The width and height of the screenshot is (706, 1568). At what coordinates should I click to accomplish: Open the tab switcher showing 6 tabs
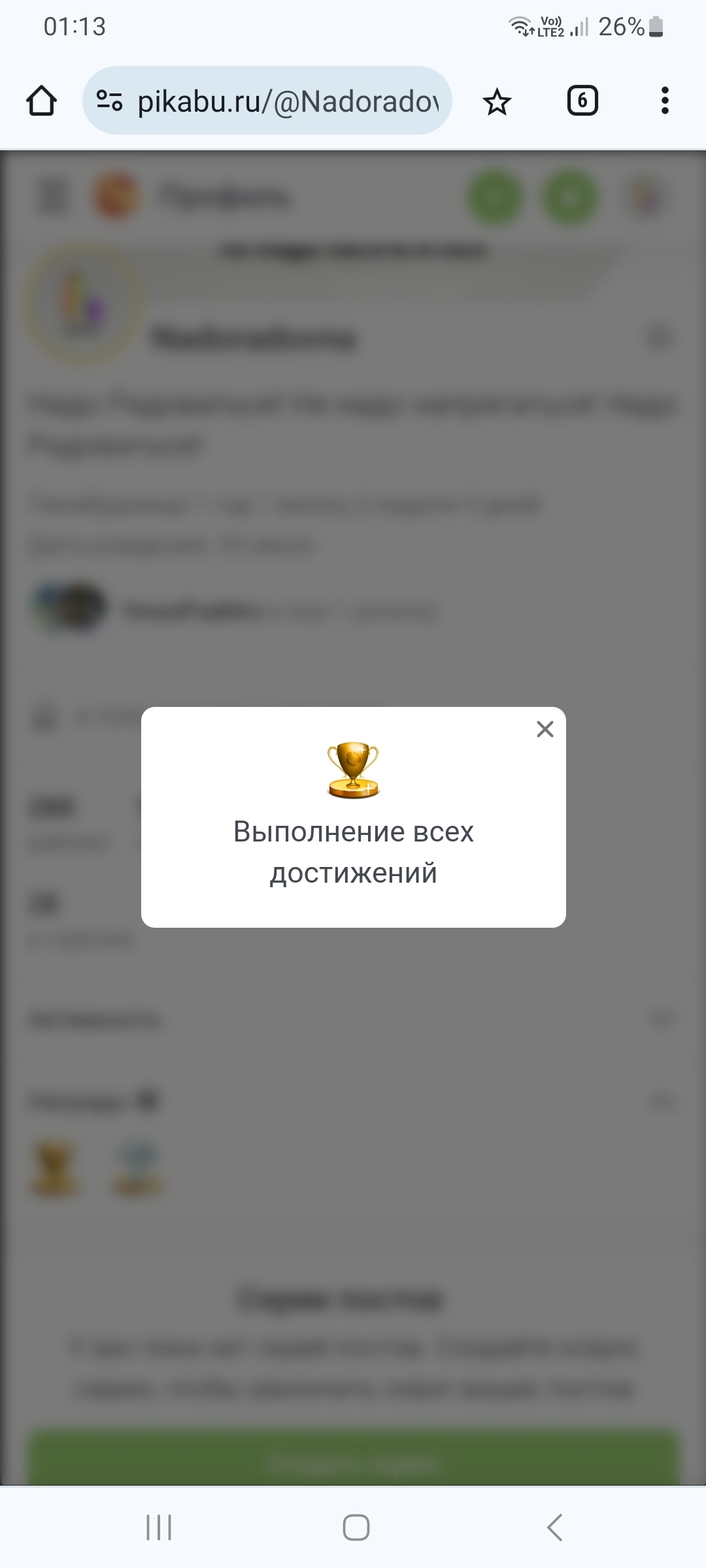582,101
